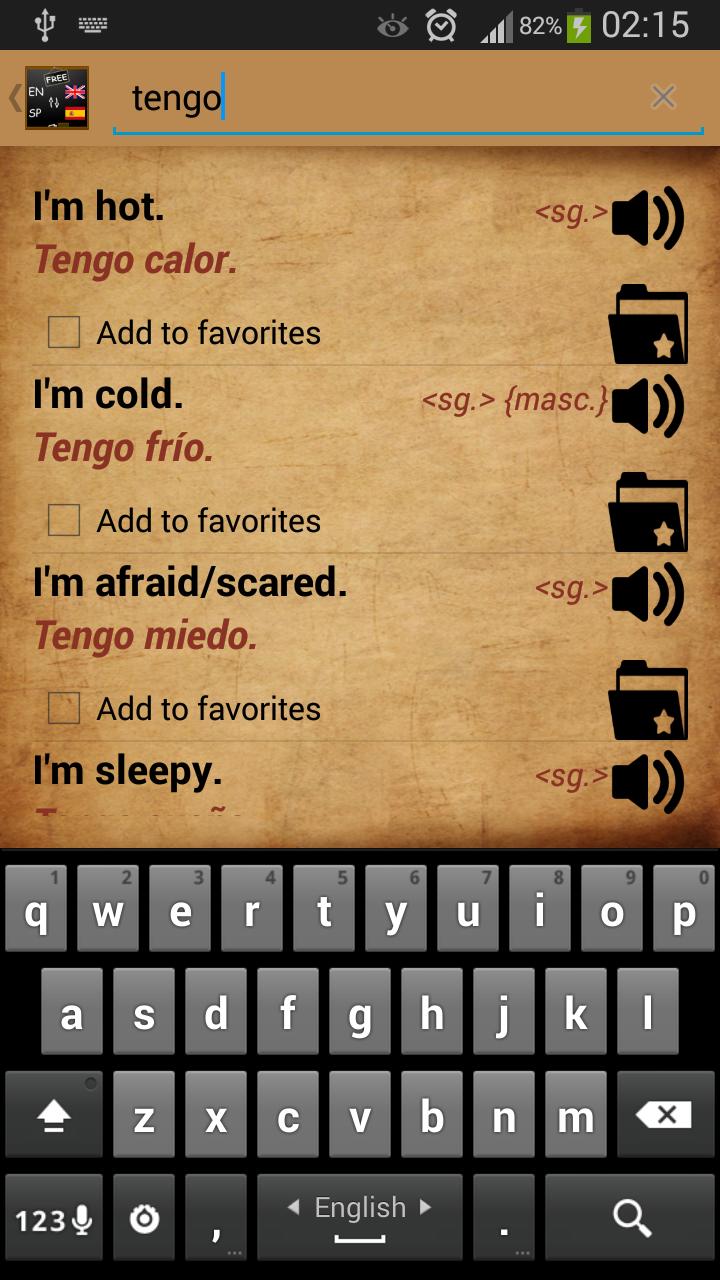Add "I'm afraid/scared" to a folder
Image resolution: width=720 pixels, height=1280 pixels.
point(652,699)
